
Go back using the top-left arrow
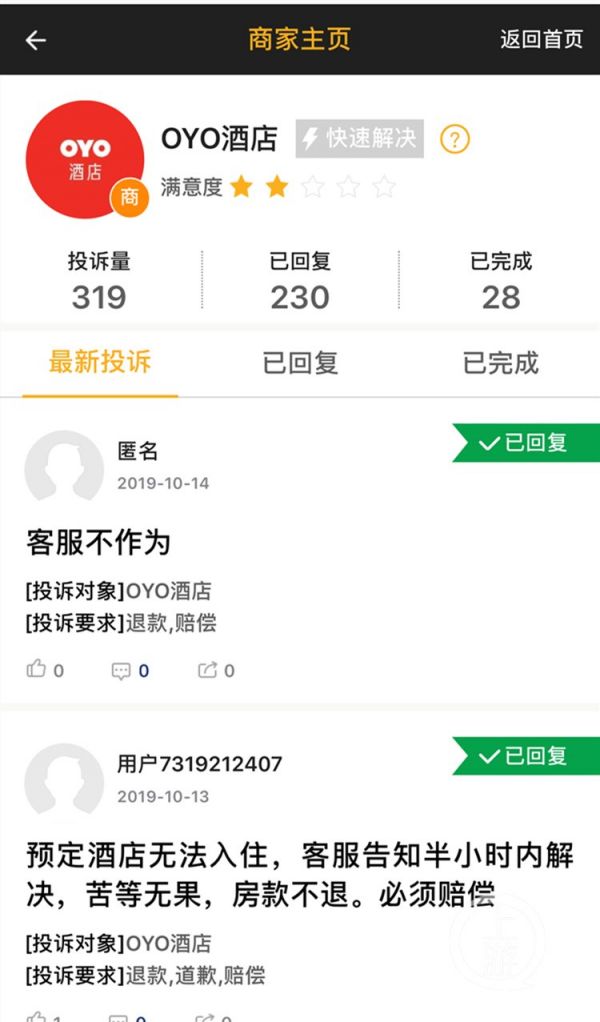[x=36, y=40]
